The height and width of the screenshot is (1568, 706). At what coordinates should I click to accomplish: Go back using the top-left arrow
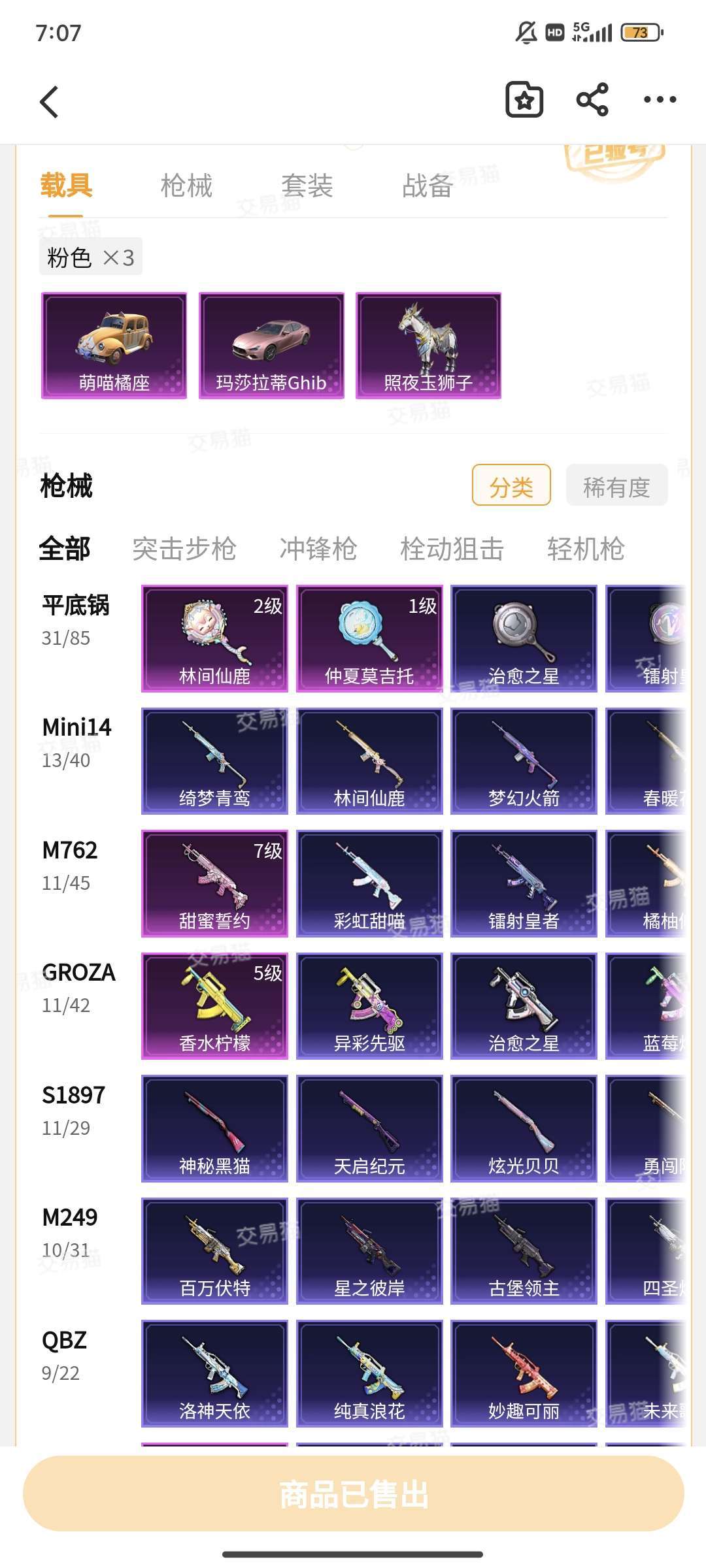coord(49,101)
